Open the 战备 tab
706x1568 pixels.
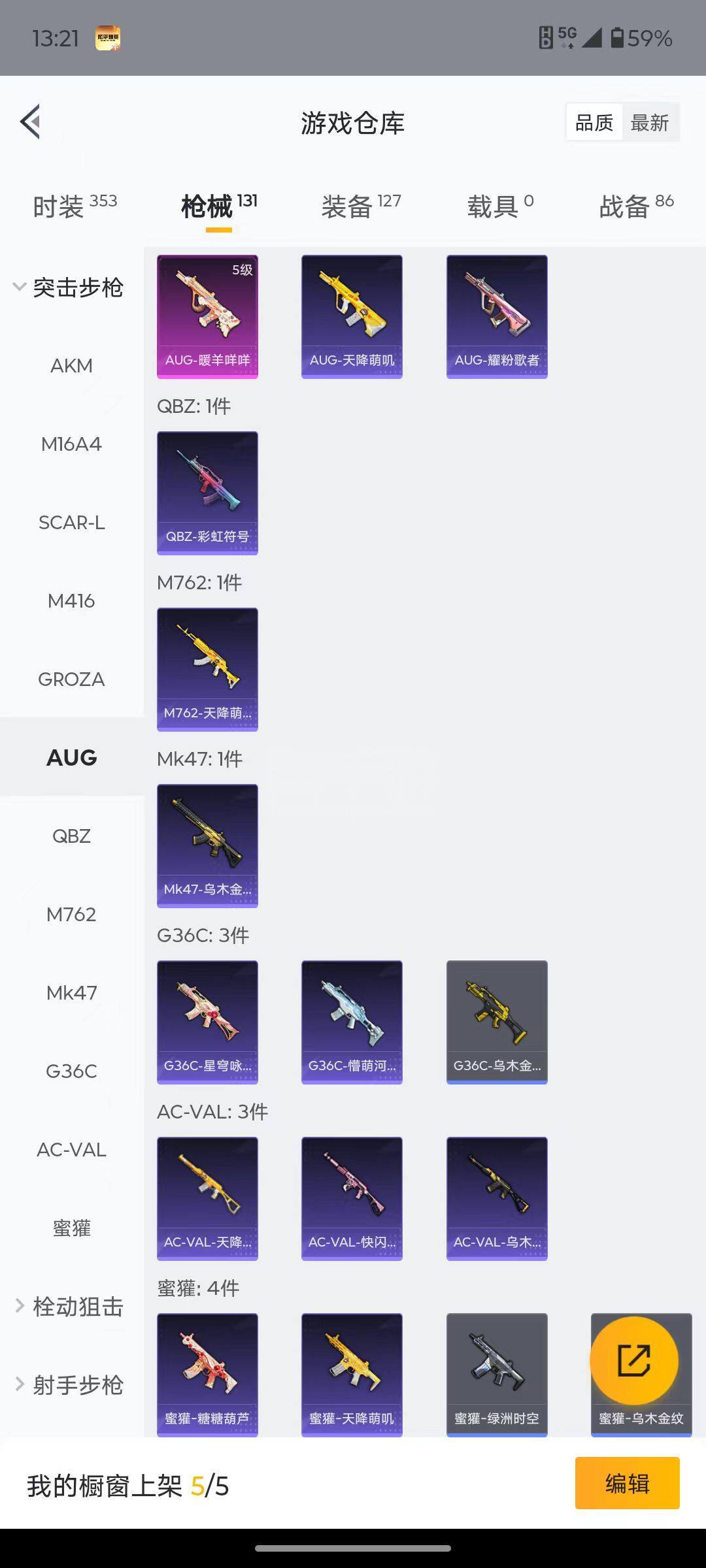(636, 206)
